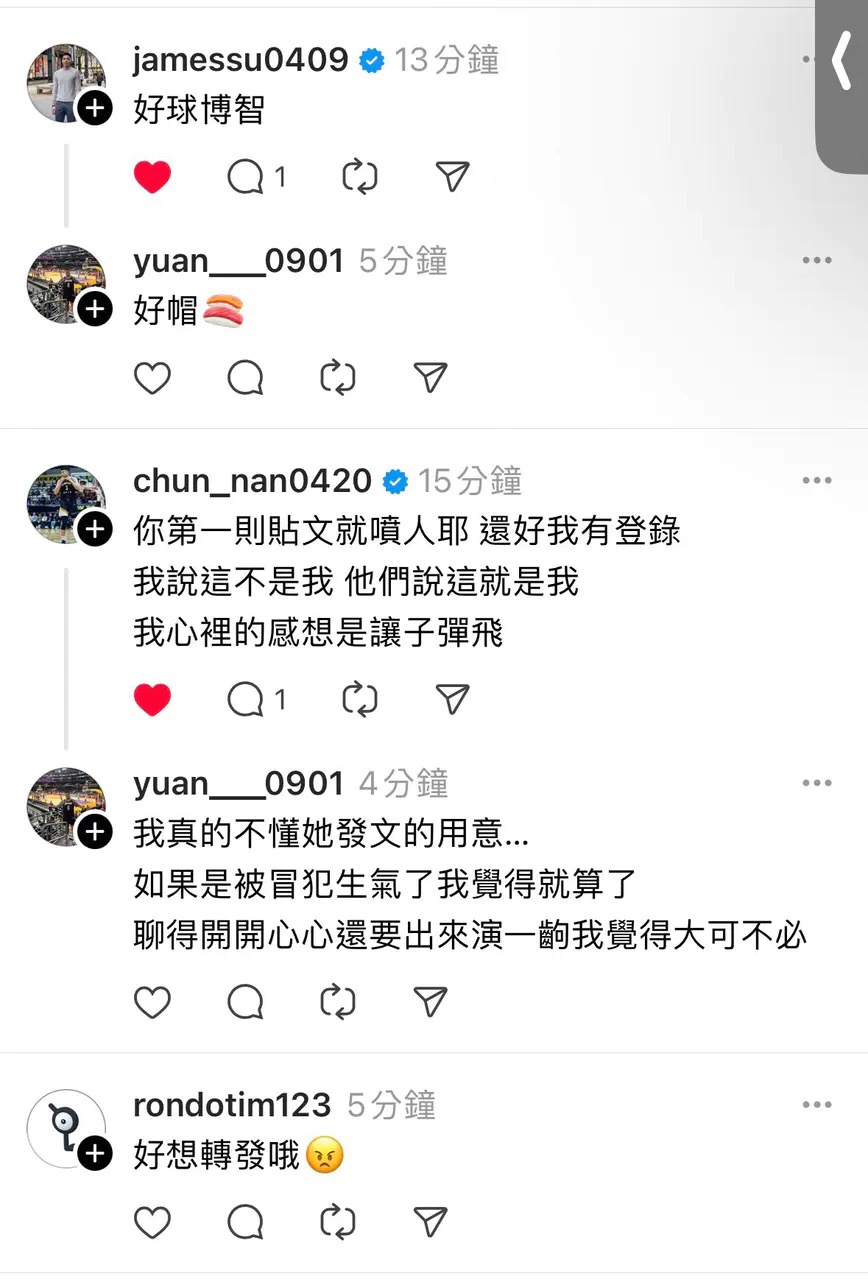
Task: Repost rondotim123's comment
Action: pyautogui.click(x=337, y=1222)
